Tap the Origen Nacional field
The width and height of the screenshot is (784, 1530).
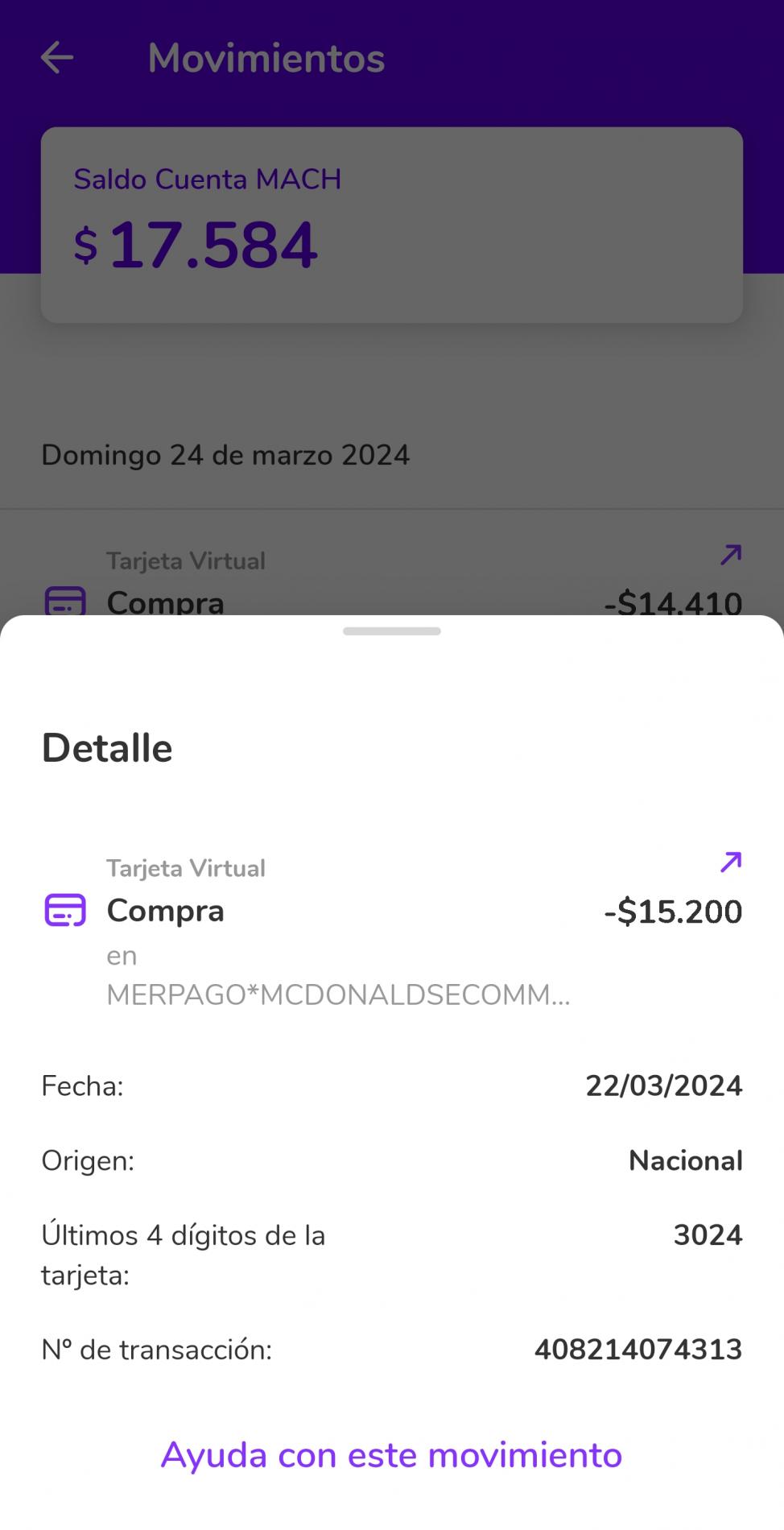coord(685,1160)
